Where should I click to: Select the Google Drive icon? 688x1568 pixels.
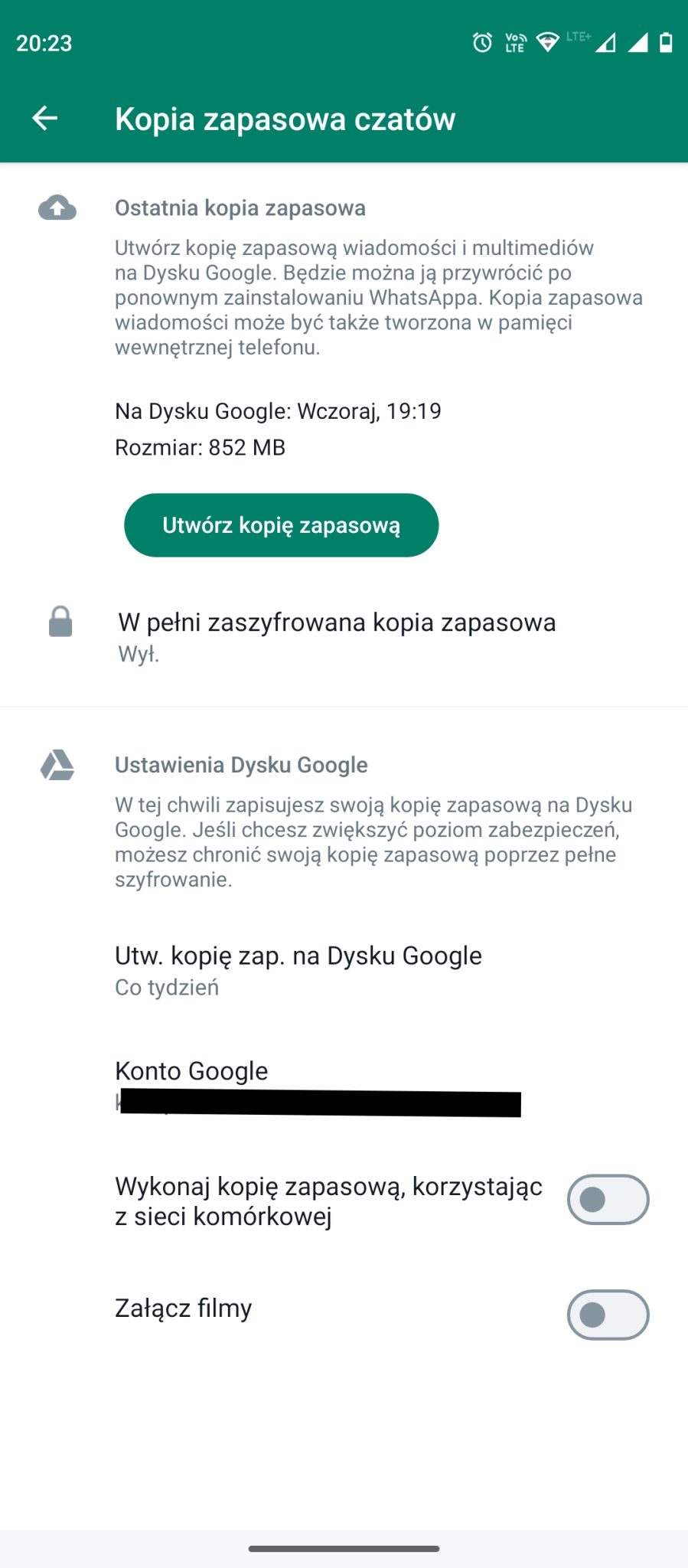pos(58,764)
